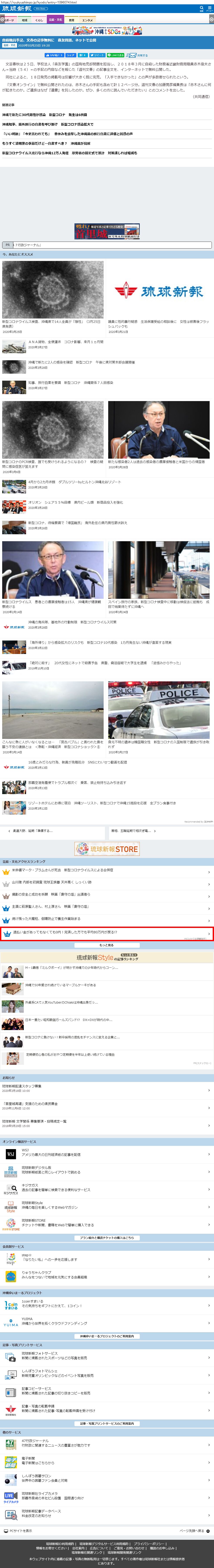Screen dimensions: 214x1568
Task: Tap the もっと見る button
Action: coord(107,945)
